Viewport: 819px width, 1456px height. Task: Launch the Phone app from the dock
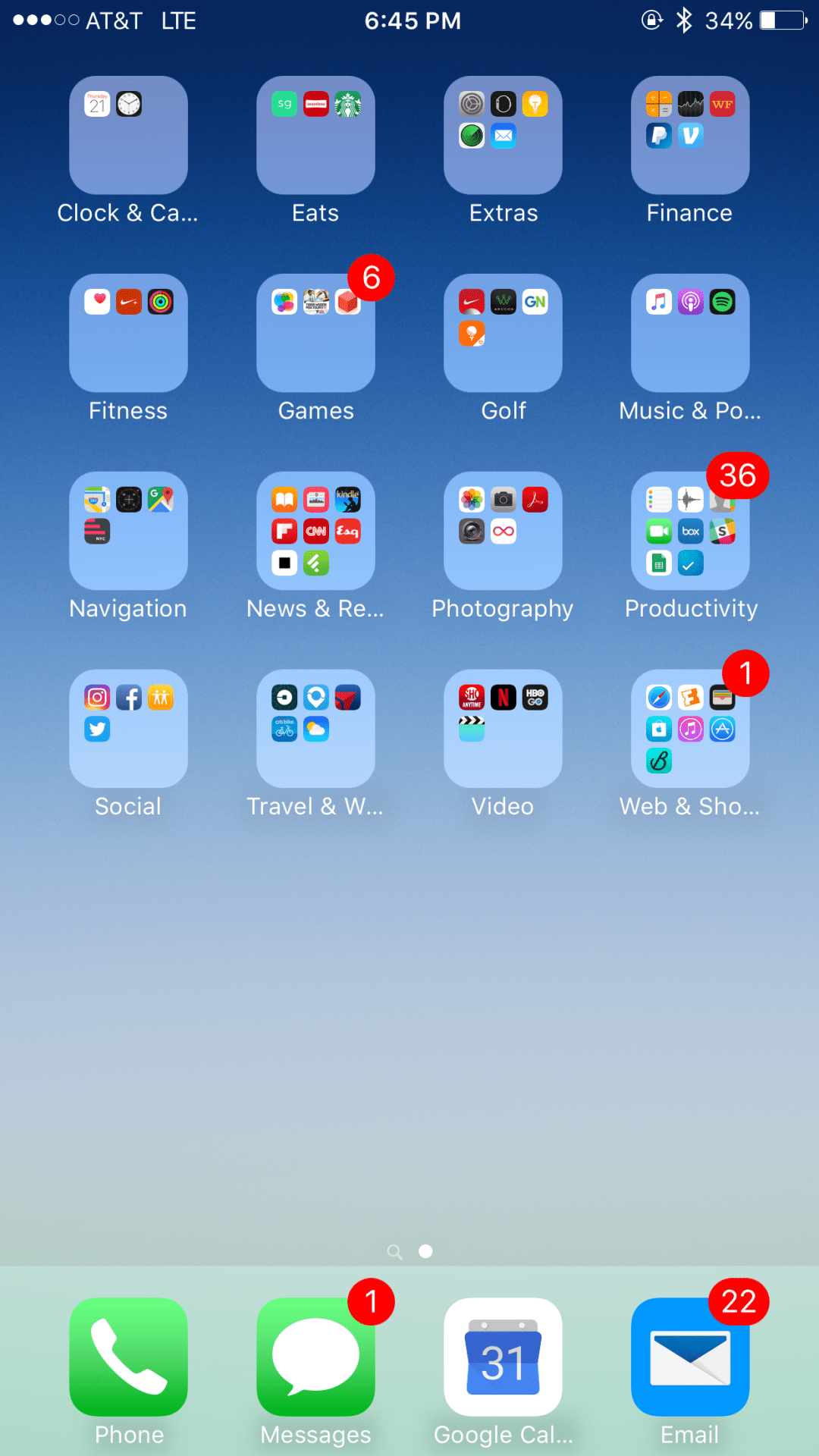[x=127, y=1357]
